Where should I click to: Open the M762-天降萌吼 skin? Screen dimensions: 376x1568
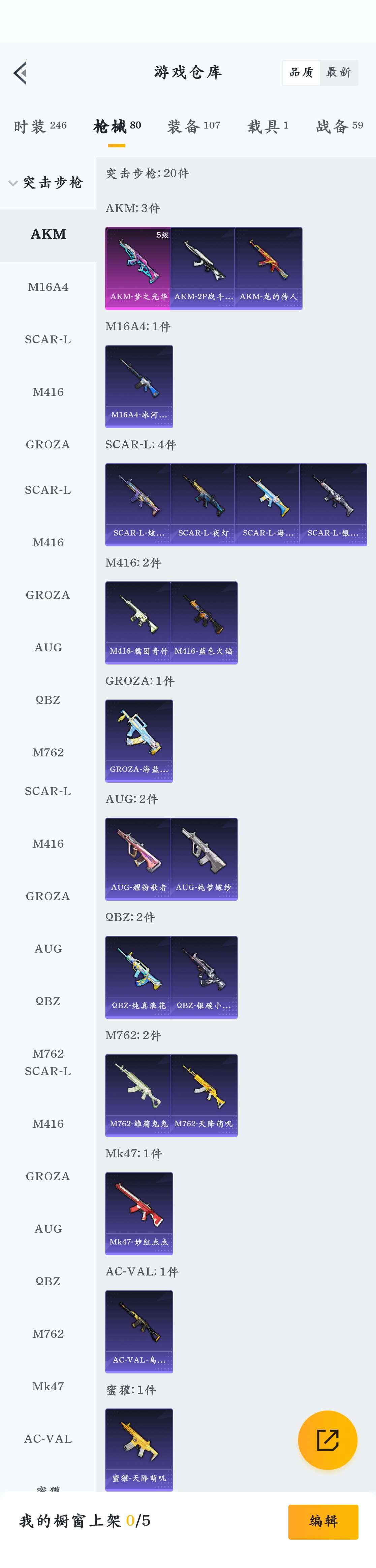point(203,1094)
